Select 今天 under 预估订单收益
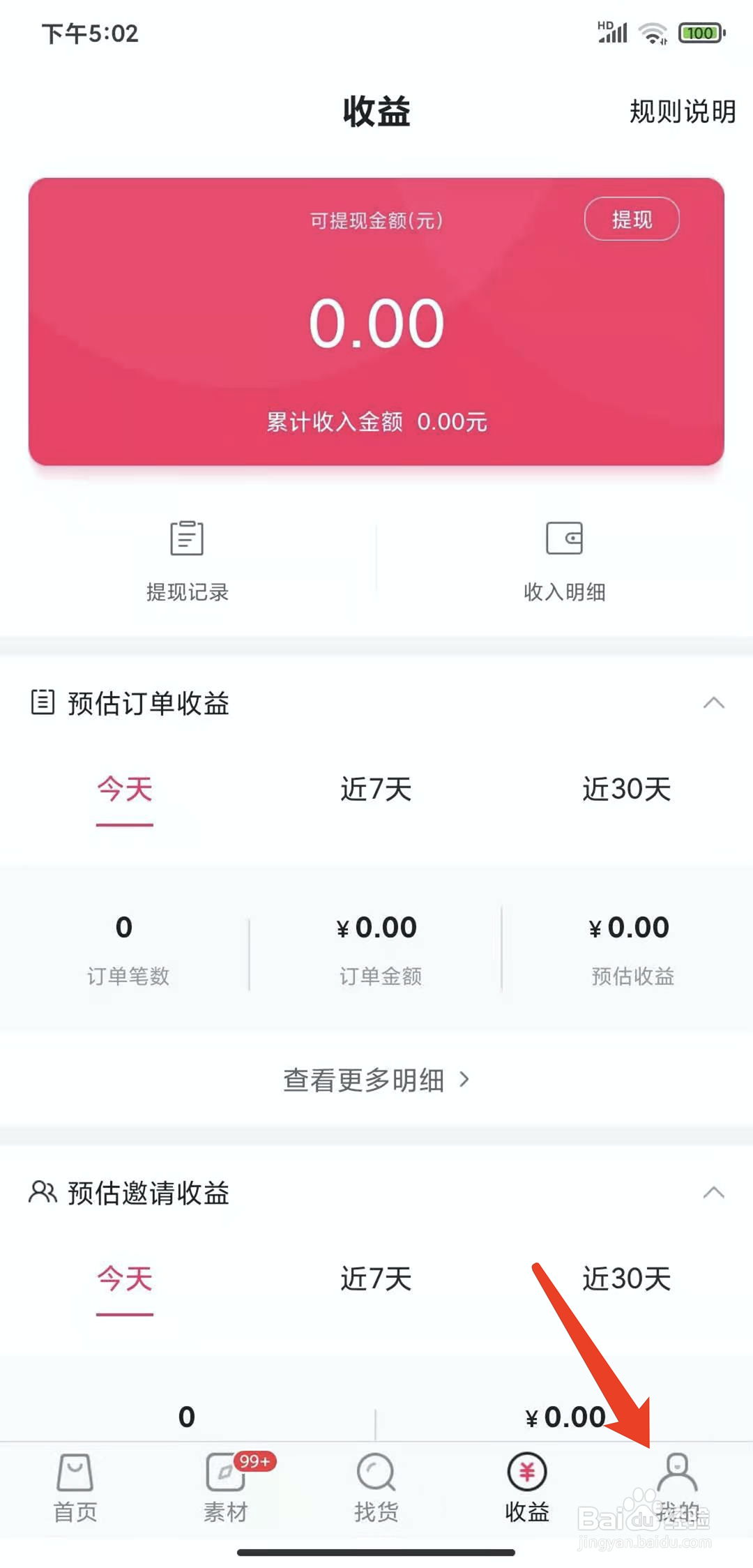Viewport: 753px width, 1568px height. click(125, 790)
